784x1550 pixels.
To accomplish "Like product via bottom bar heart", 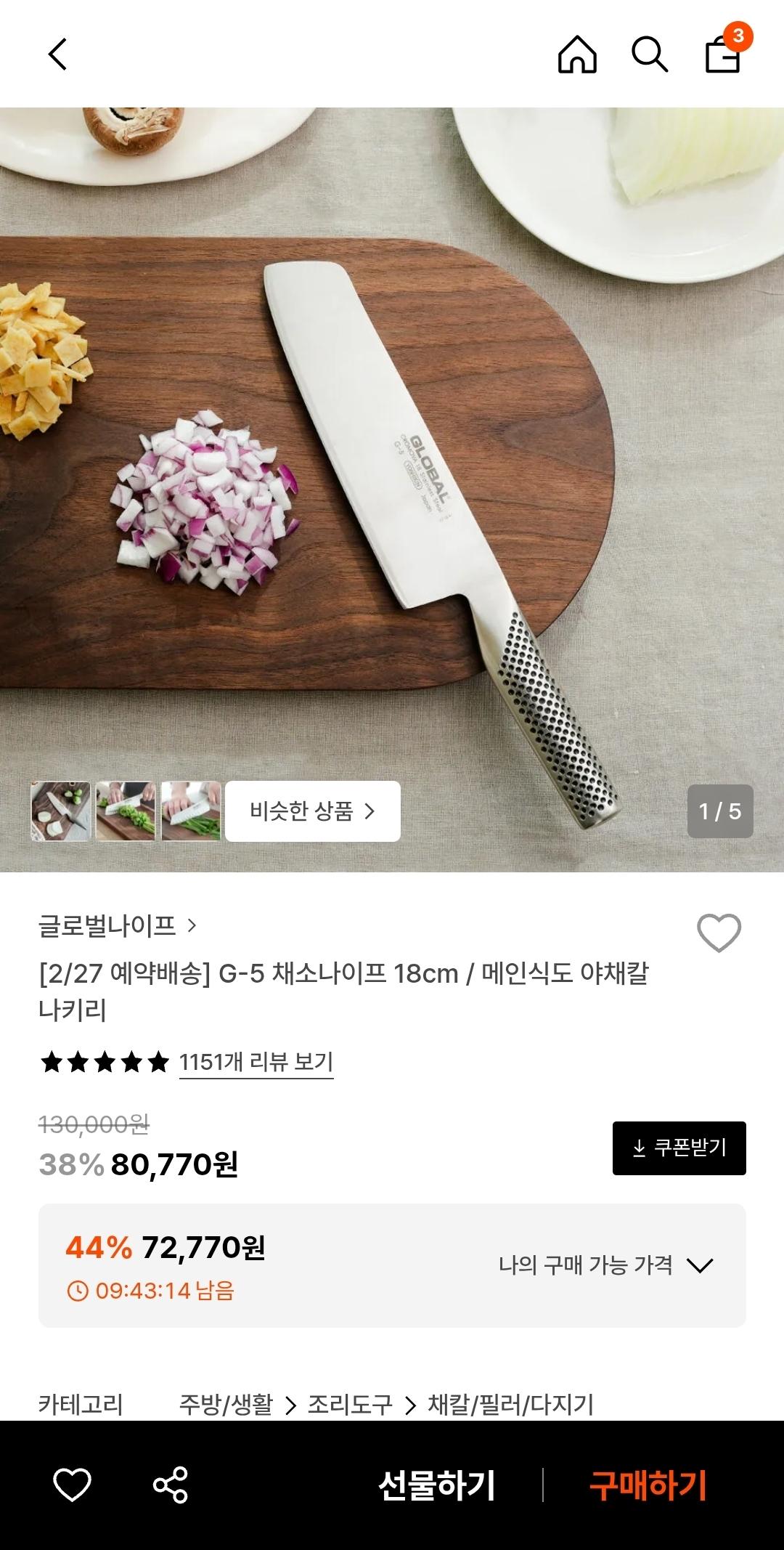I will 72,1485.
